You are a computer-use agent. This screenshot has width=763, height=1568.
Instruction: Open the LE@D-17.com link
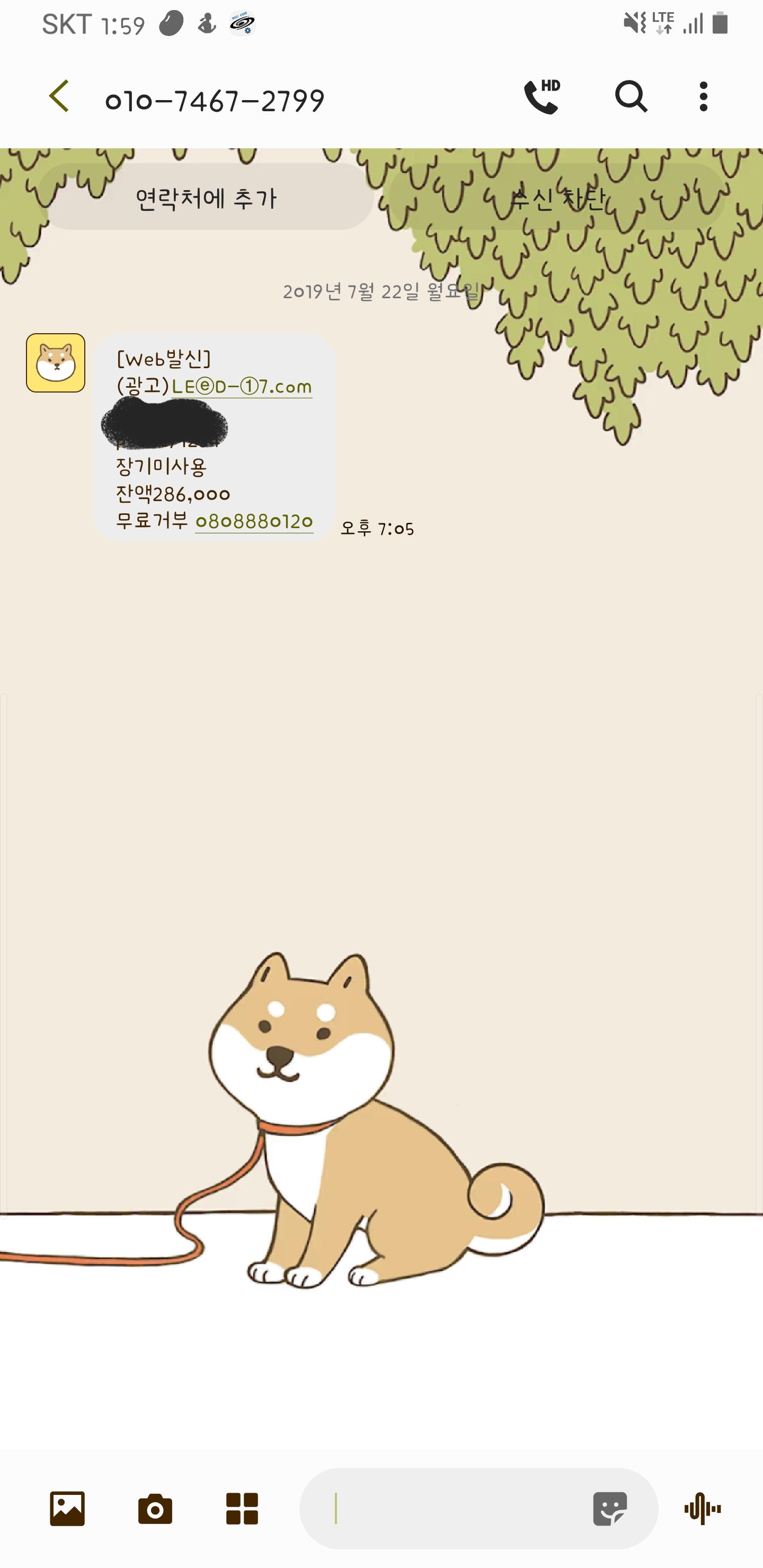click(x=242, y=387)
